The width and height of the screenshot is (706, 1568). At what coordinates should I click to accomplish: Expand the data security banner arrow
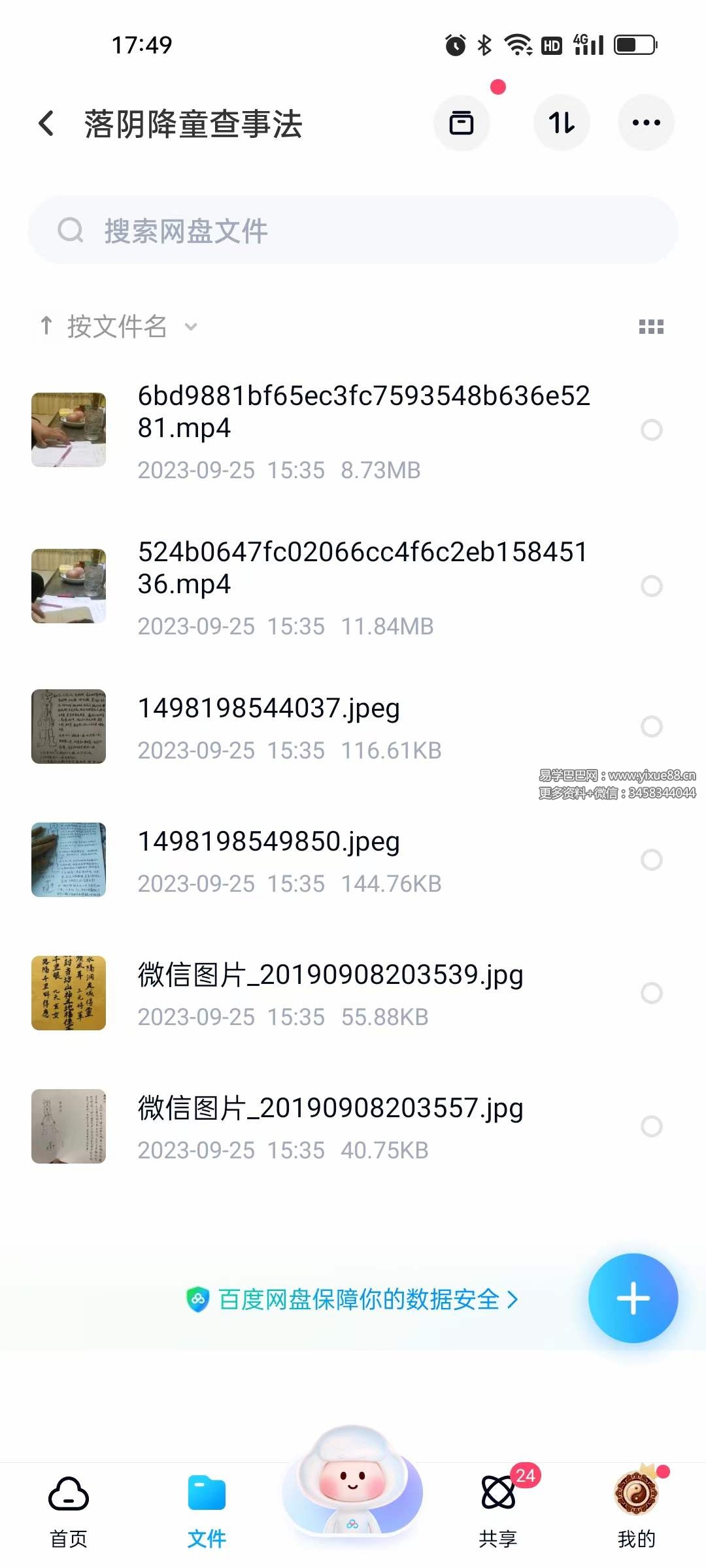pos(514,1300)
